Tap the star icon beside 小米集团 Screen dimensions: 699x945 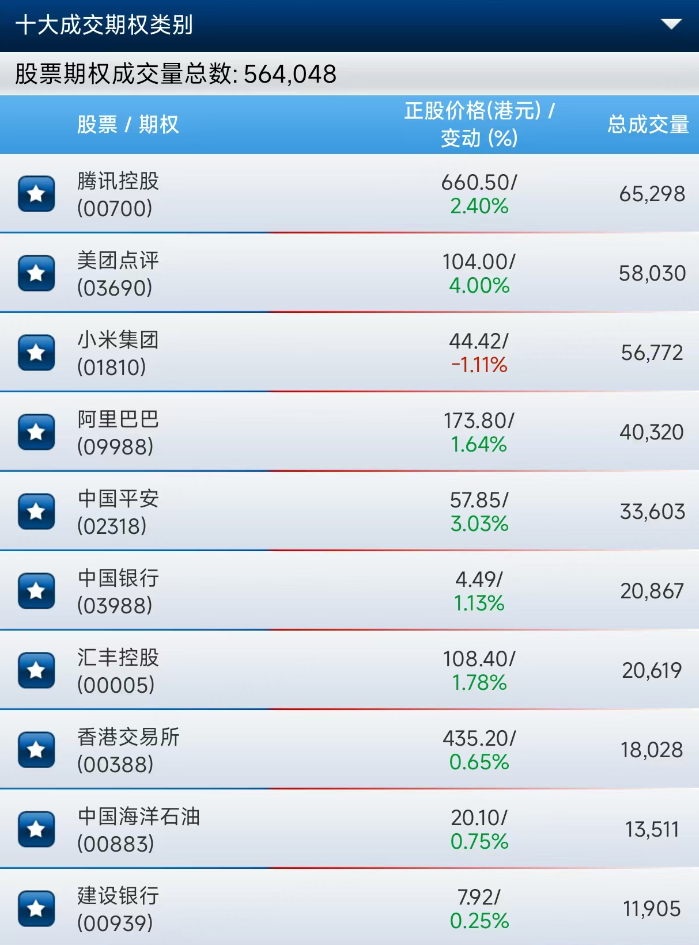point(37,352)
